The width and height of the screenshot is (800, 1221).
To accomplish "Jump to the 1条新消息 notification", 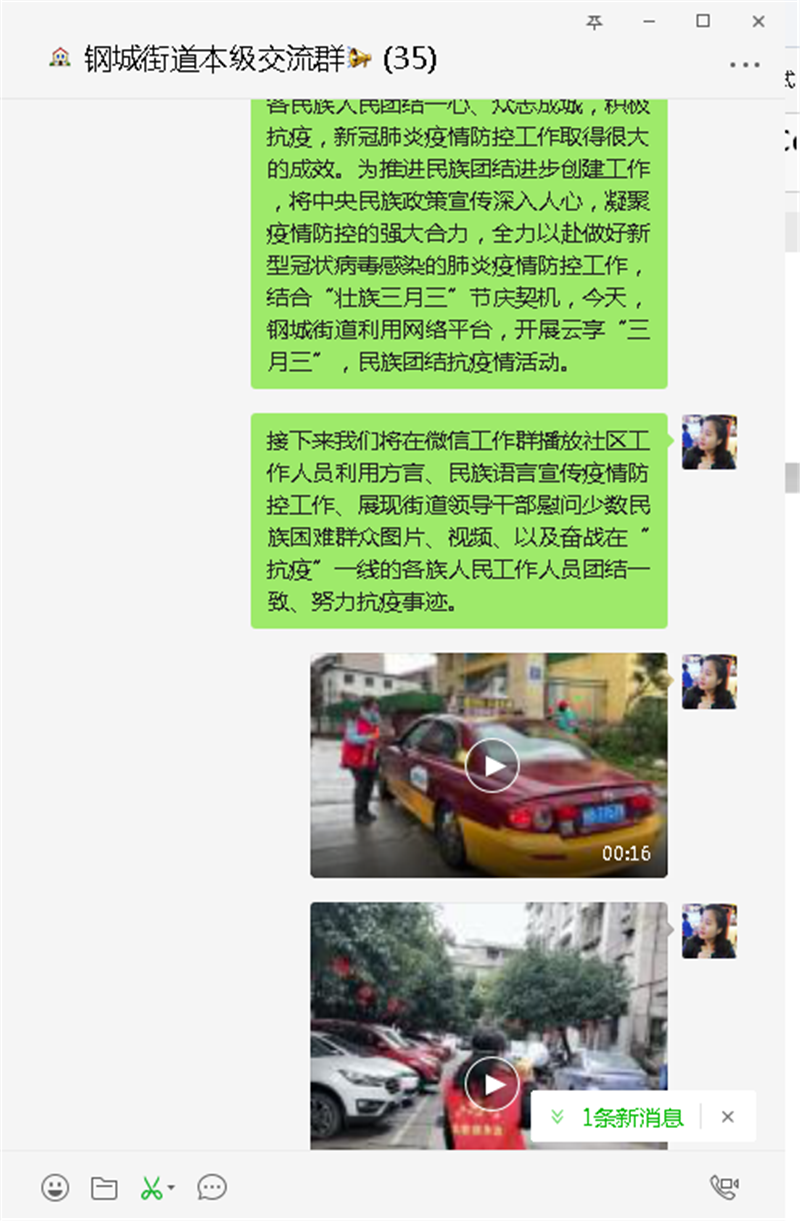I will tap(620, 1118).
